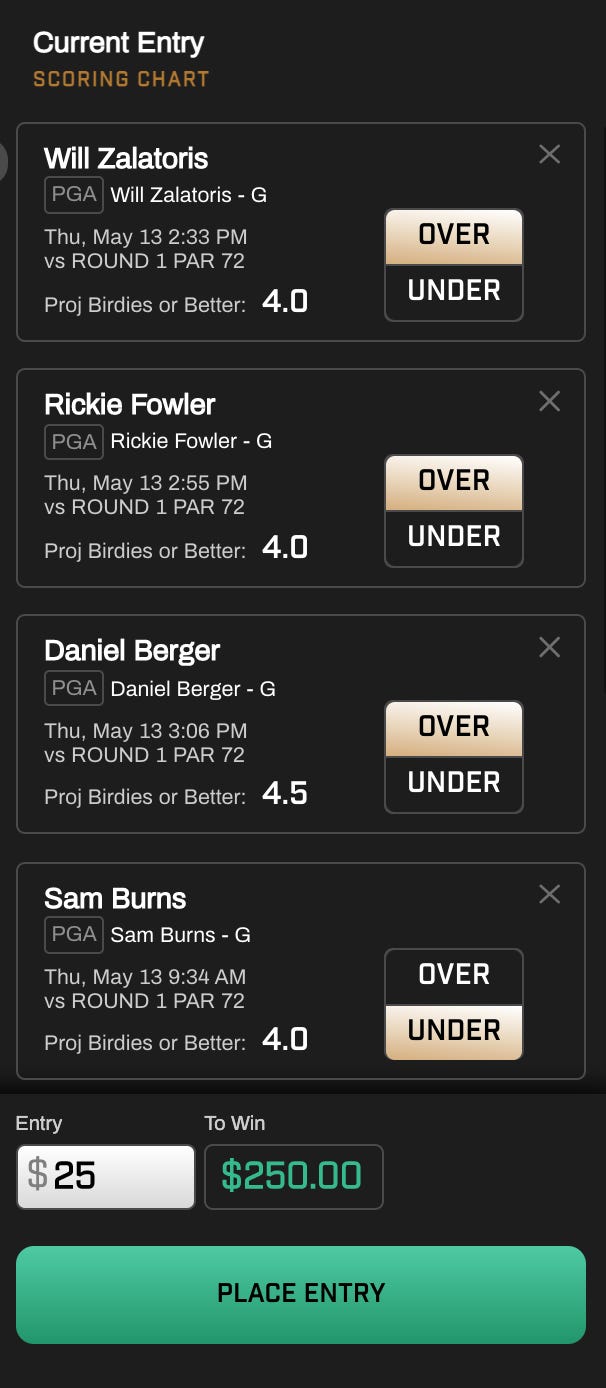Select OVER for Rickie Fowler

(454, 483)
